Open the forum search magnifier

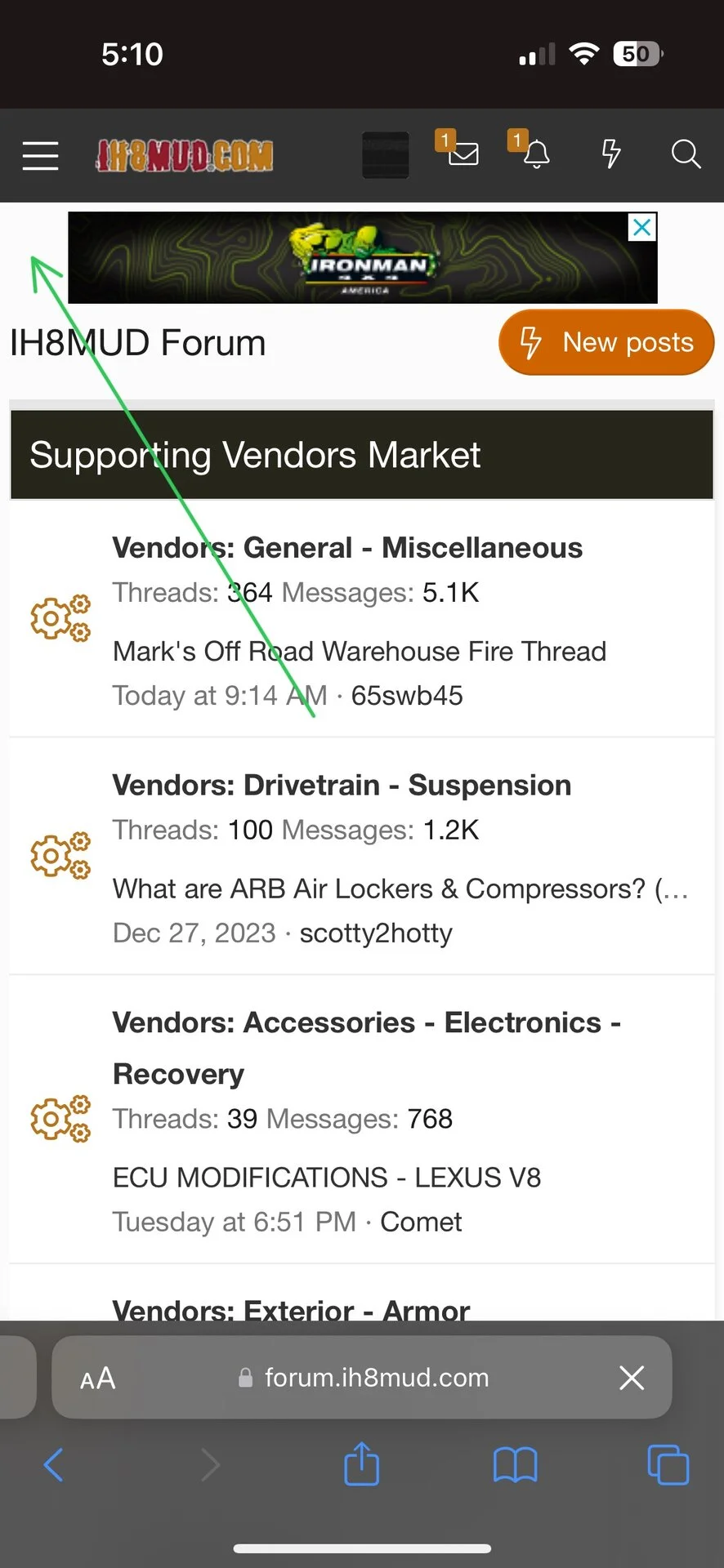pos(685,154)
